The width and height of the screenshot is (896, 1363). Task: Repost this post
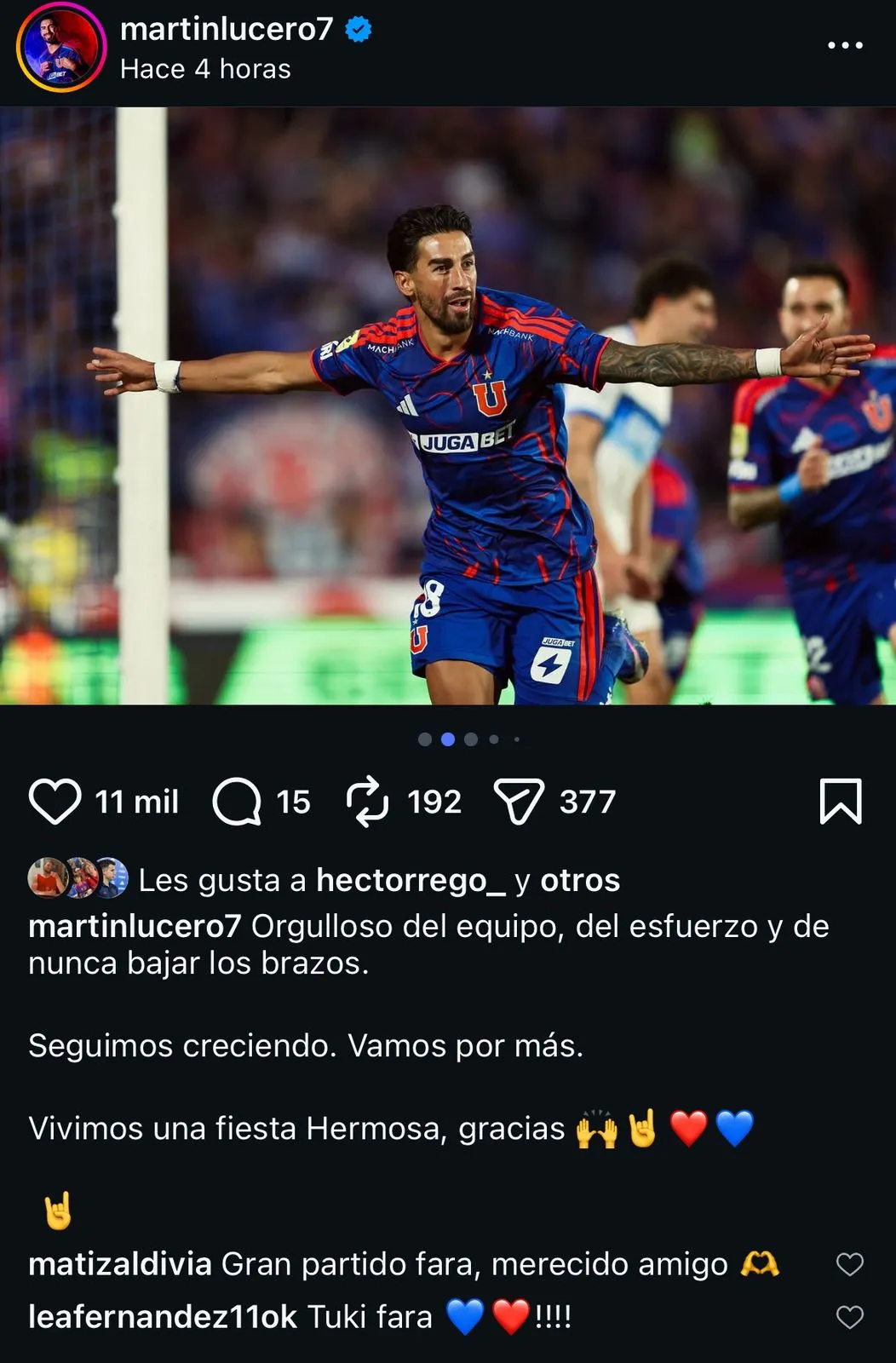click(368, 802)
